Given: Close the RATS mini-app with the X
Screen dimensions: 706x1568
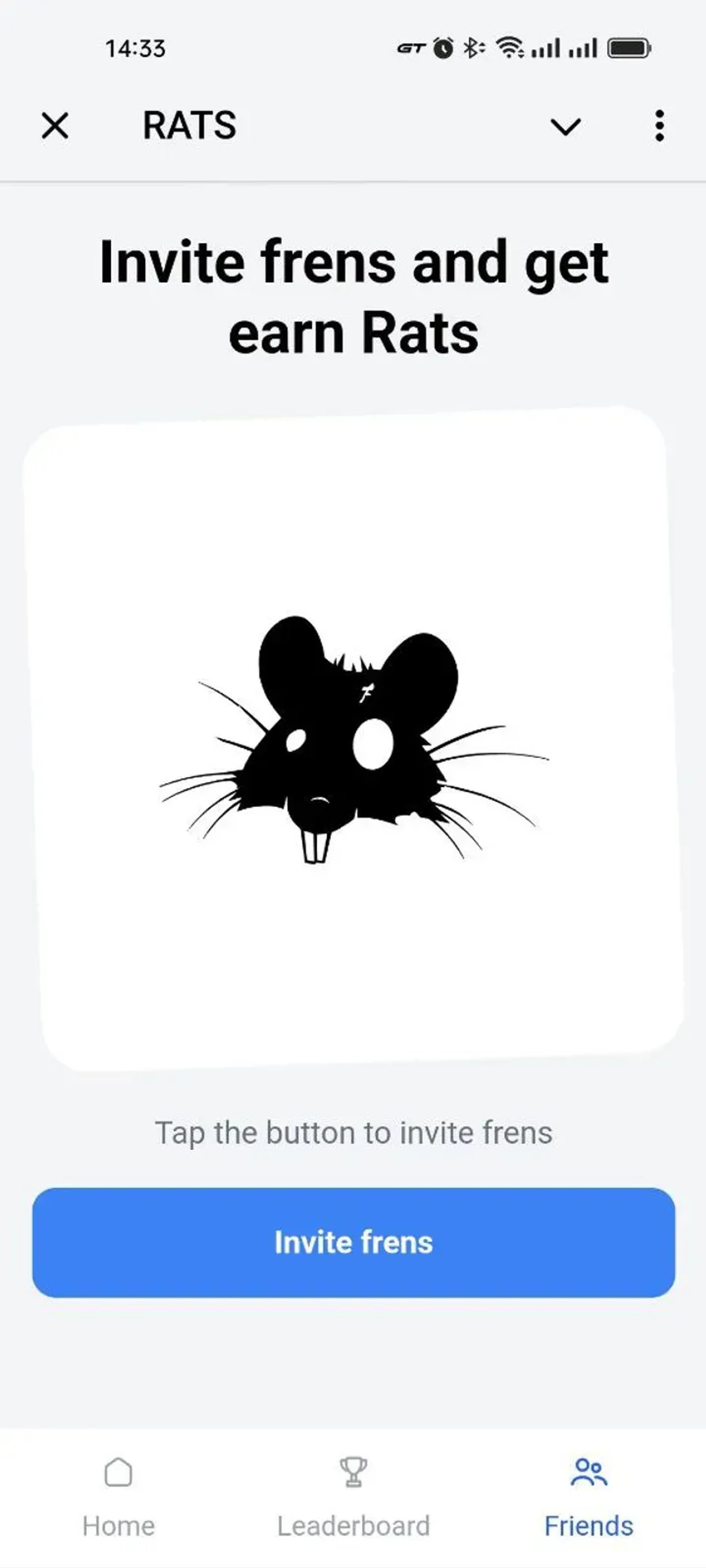Looking at the screenshot, I should [x=56, y=126].
